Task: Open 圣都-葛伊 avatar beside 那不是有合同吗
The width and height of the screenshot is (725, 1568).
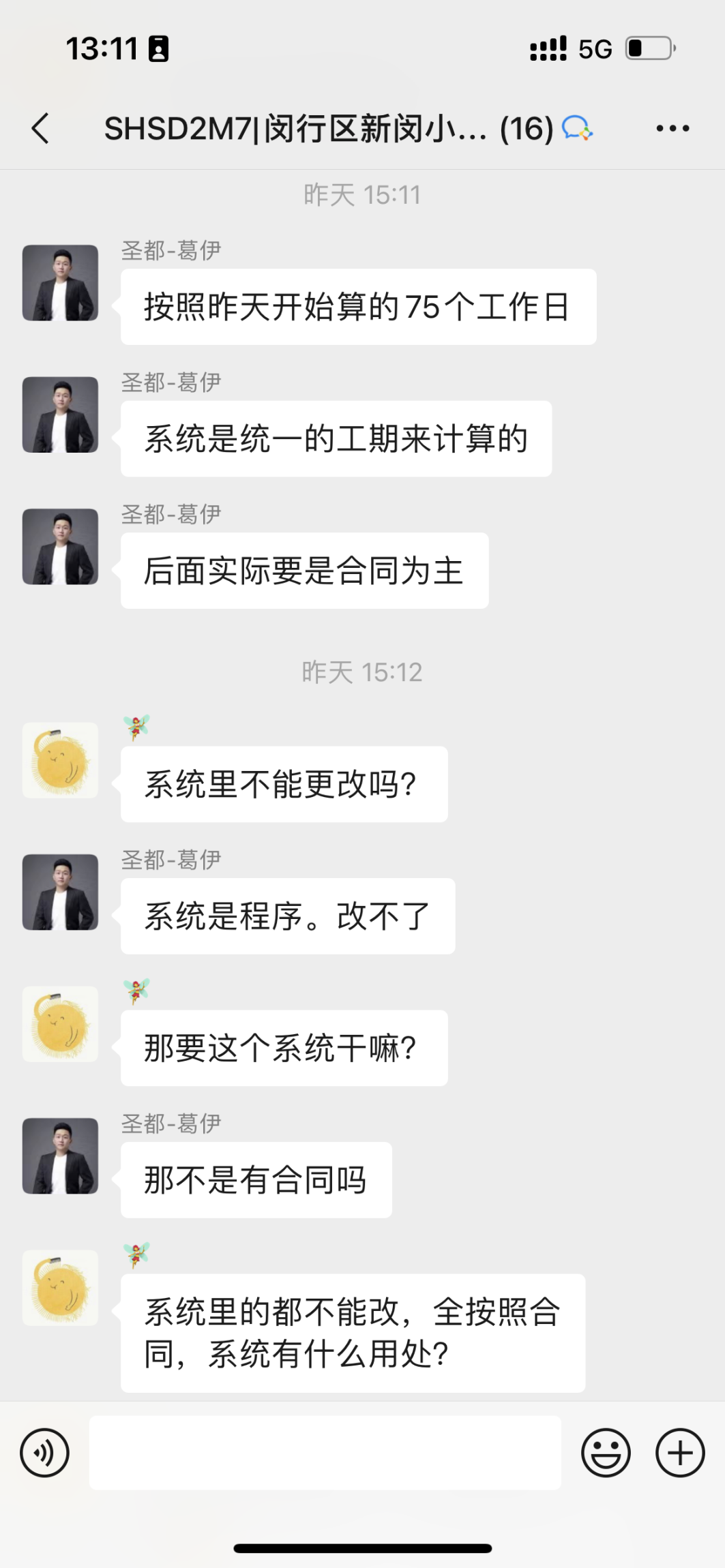Action: click(x=60, y=1156)
